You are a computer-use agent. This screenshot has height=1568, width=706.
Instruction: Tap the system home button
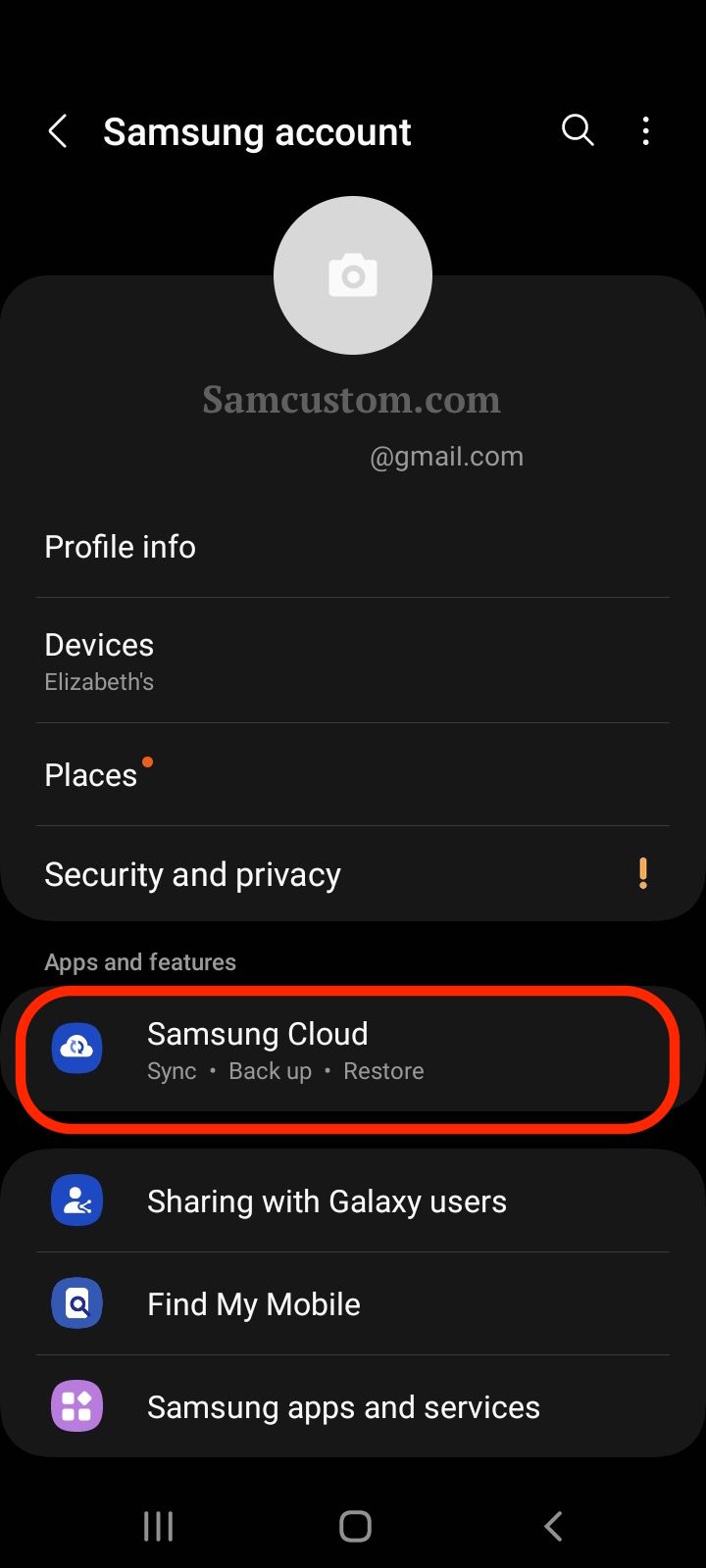tap(355, 1526)
